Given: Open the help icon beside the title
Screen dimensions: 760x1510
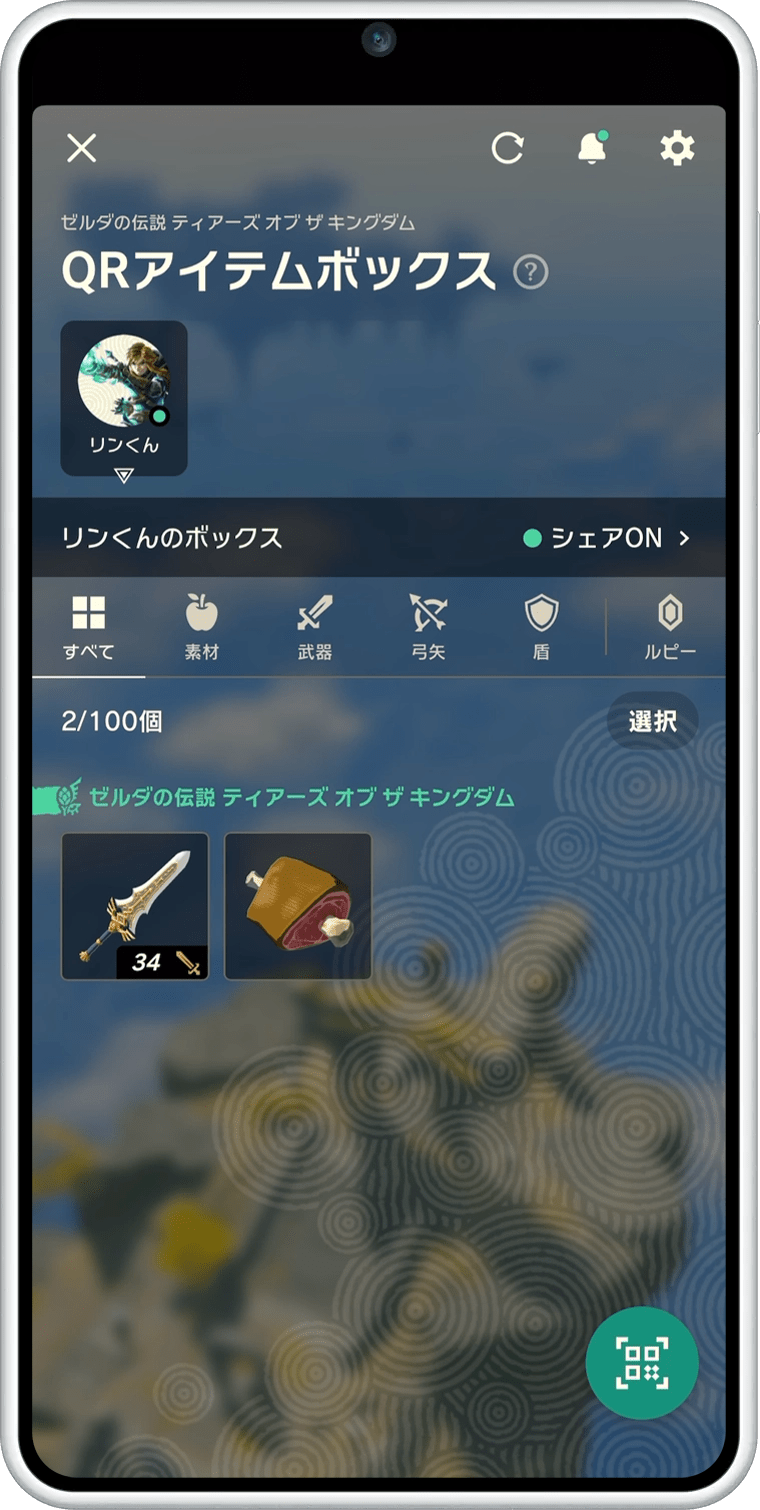Looking at the screenshot, I should [531, 272].
